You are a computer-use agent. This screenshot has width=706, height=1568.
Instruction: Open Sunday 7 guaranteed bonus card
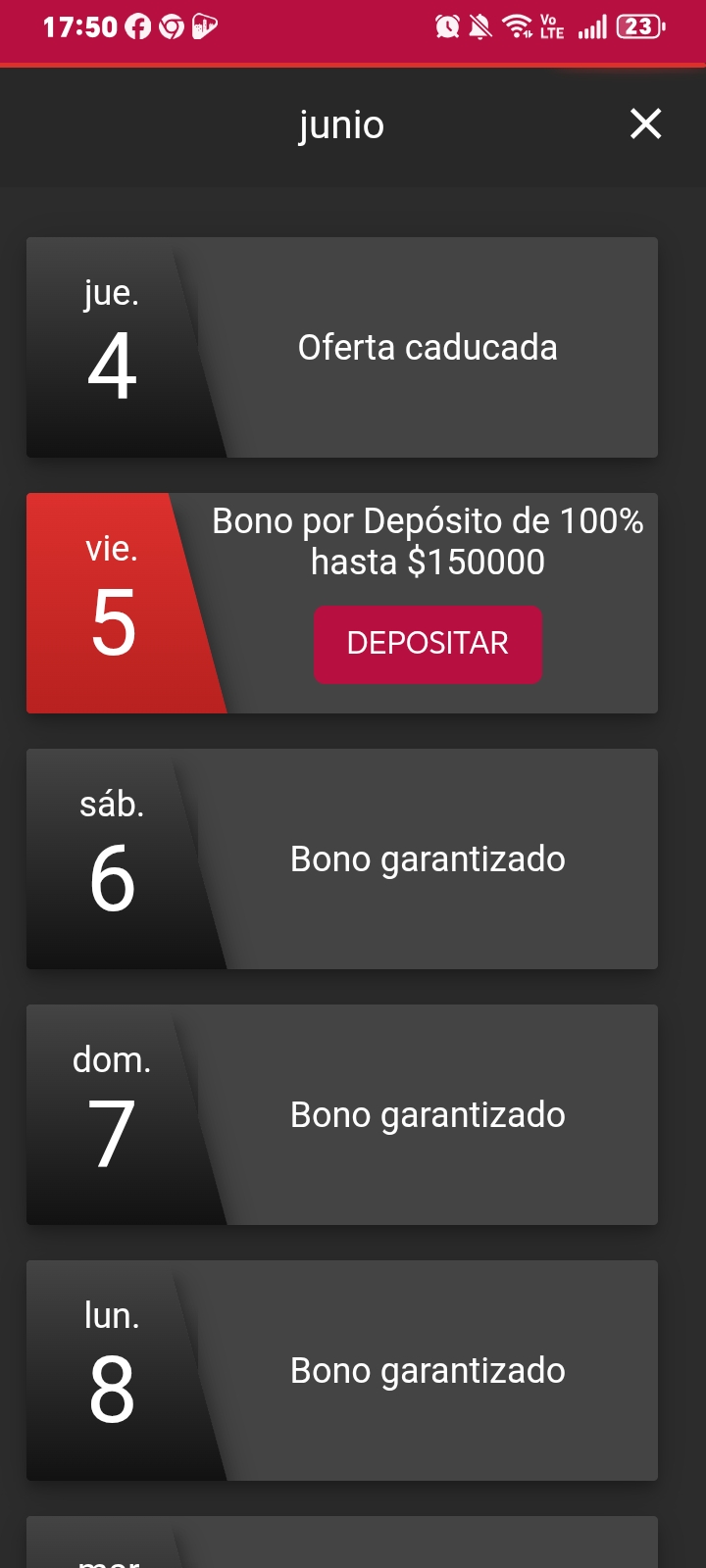[x=342, y=1114]
